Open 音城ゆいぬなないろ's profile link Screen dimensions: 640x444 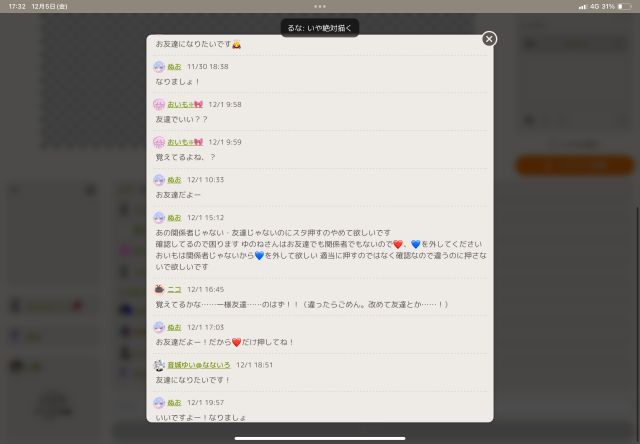[x=199, y=365]
